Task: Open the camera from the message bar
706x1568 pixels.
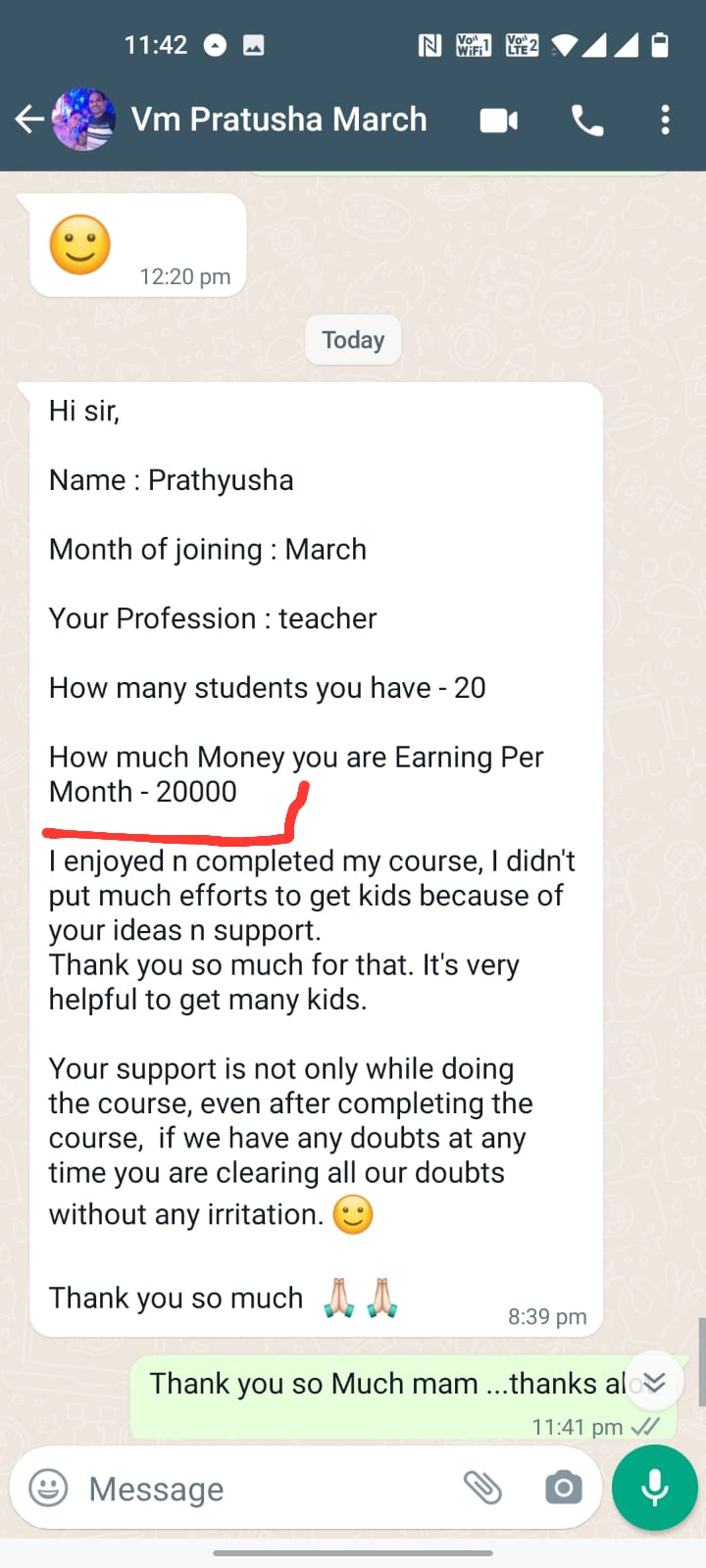Action: (563, 1488)
